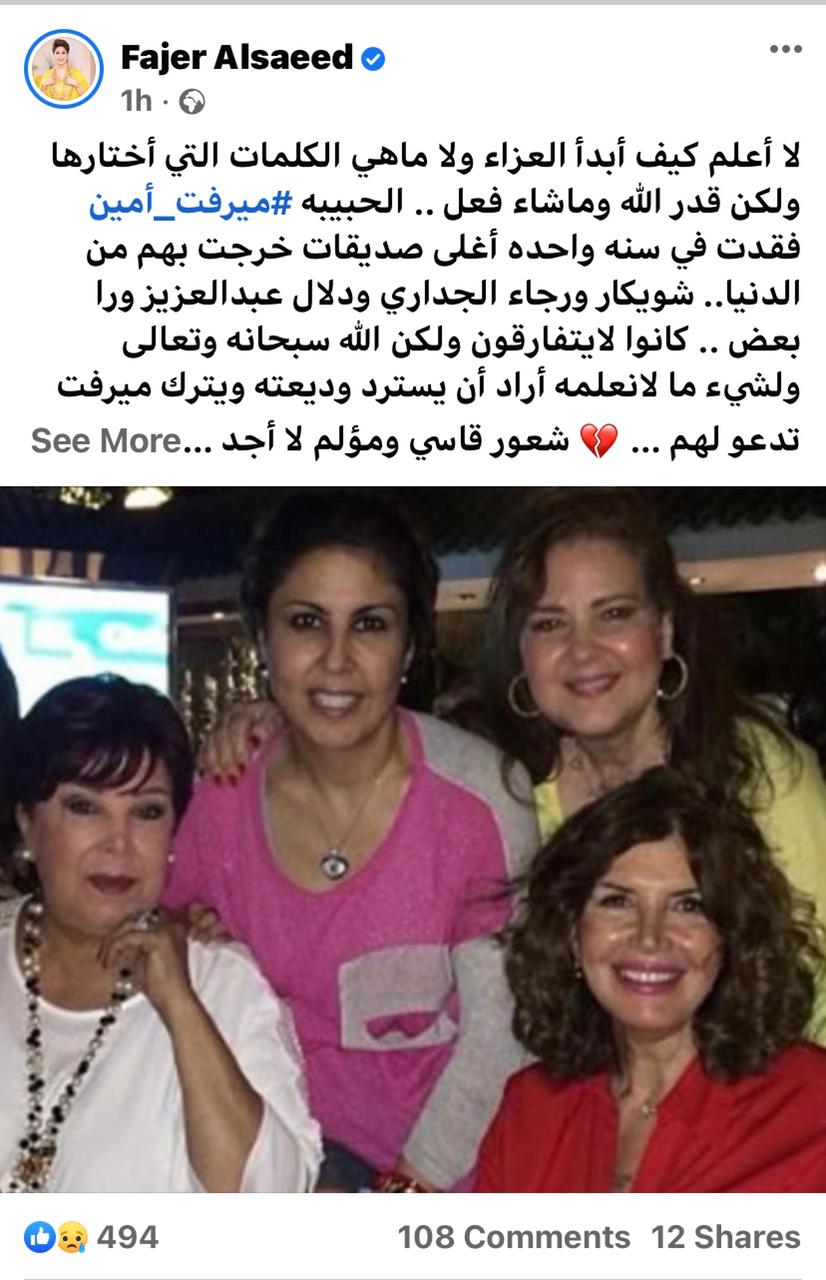This screenshot has width=826, height=1280.
Task: Open Fajer Alsaeed's profile picture
Action: (64, 69)
